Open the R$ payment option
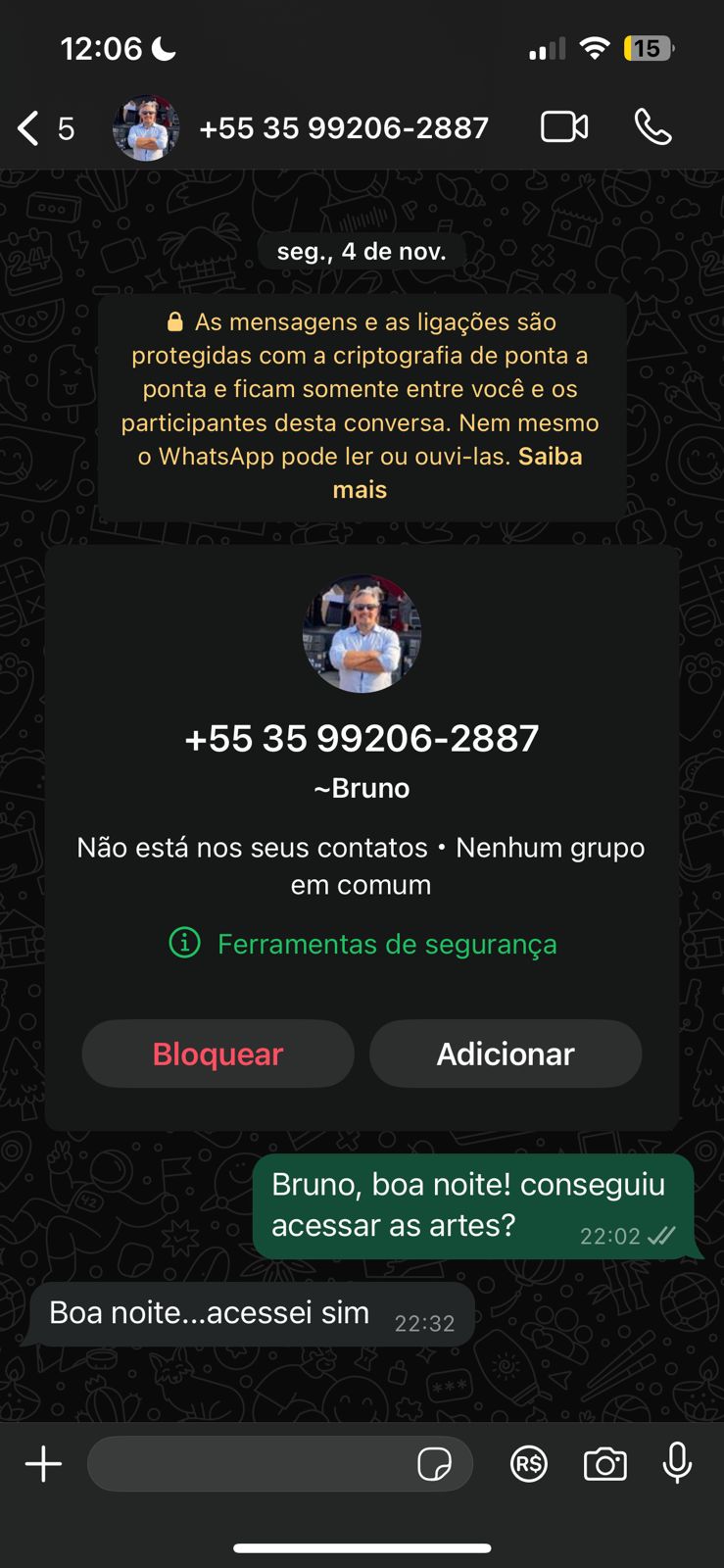 pyautogui.click(x=529, y=1464)
